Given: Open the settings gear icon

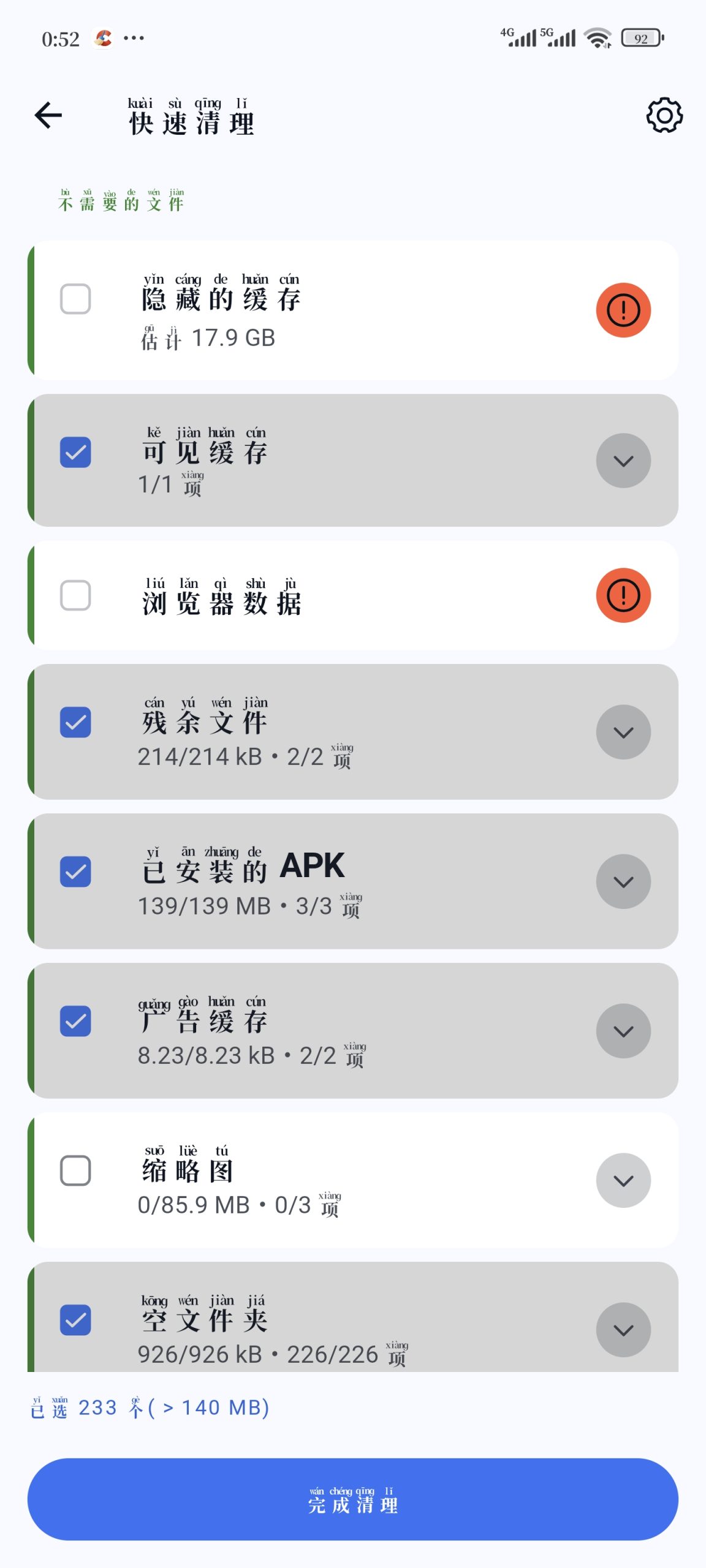Looking at the screenshot, I should click(664, 115).
